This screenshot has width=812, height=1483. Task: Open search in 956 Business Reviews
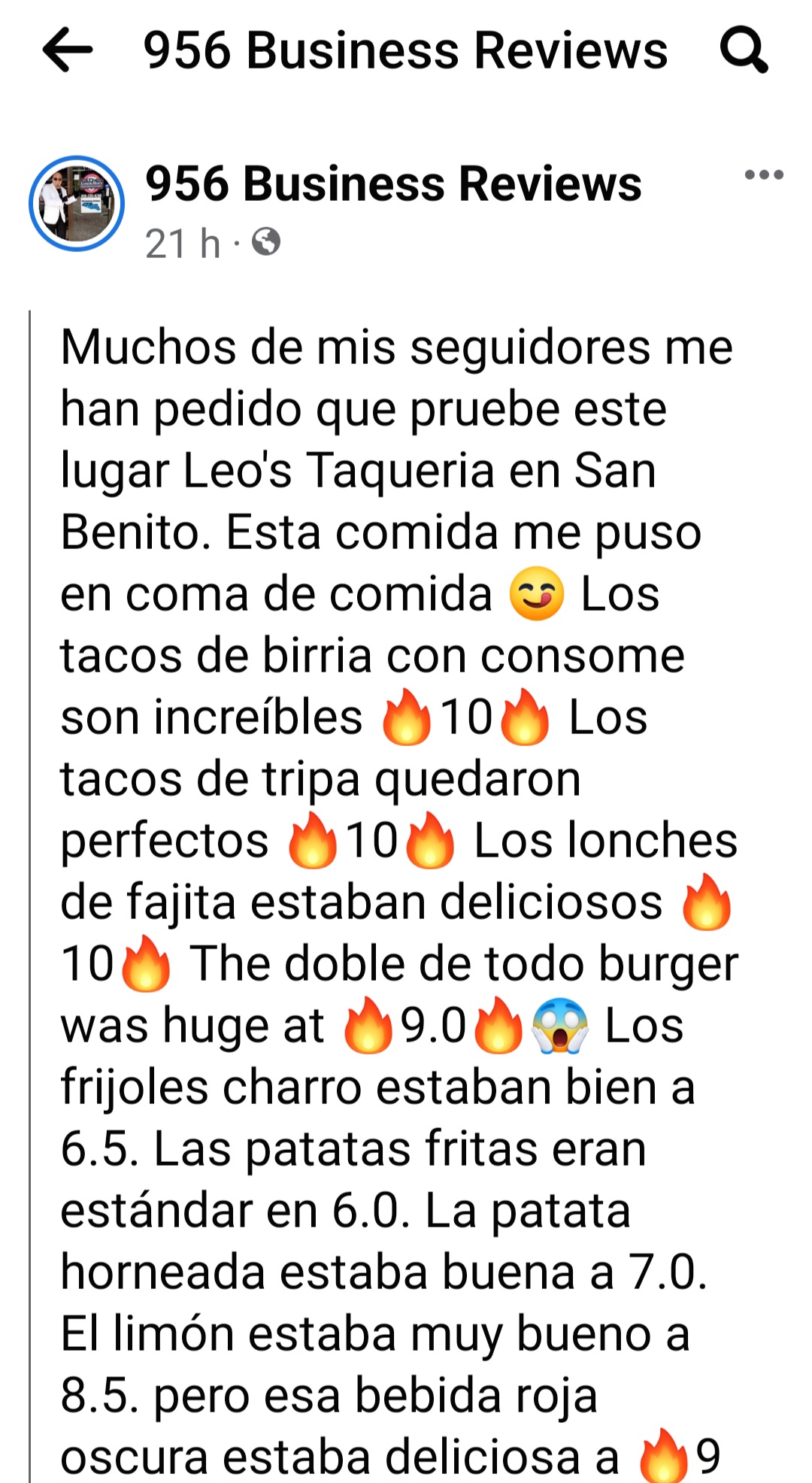click(x=743, y=50)
